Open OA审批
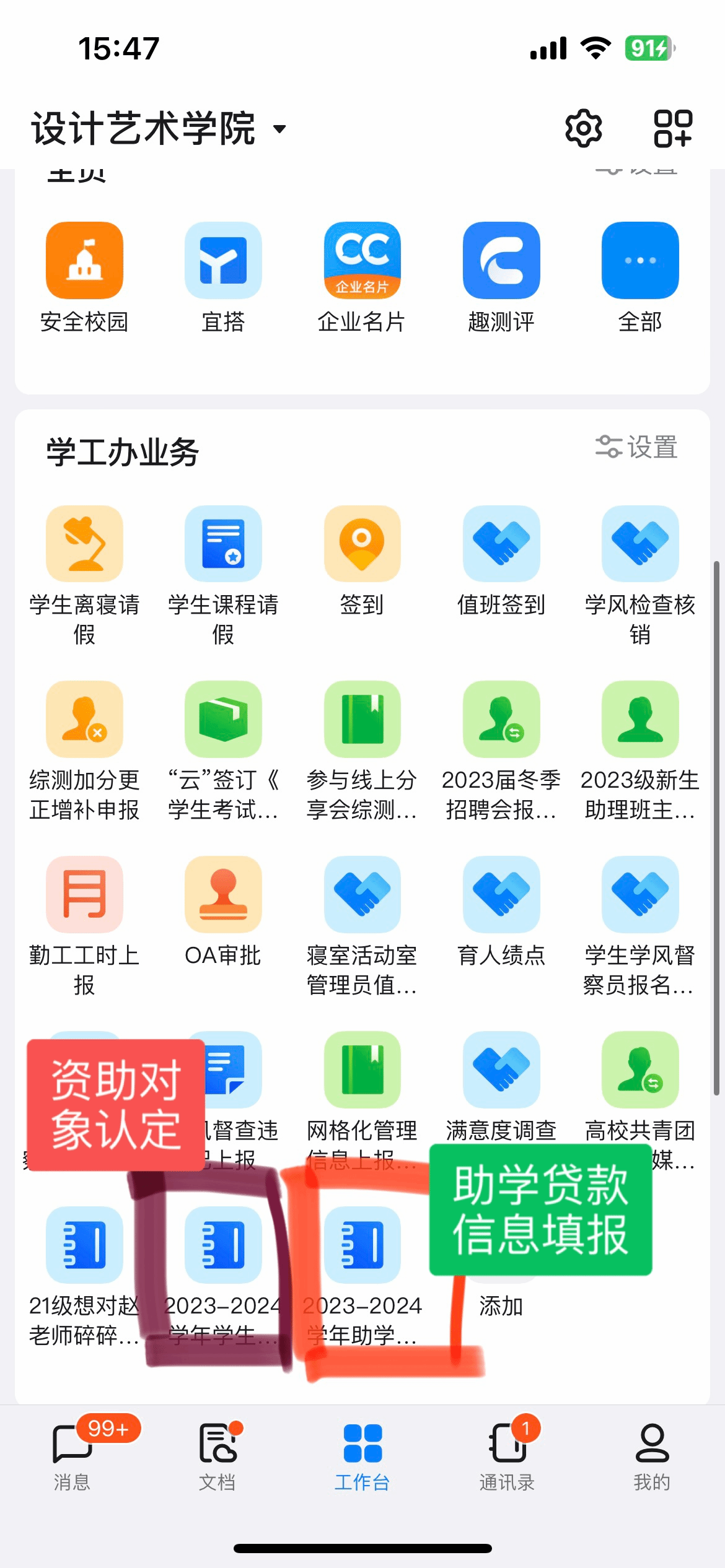 (223, 894)
